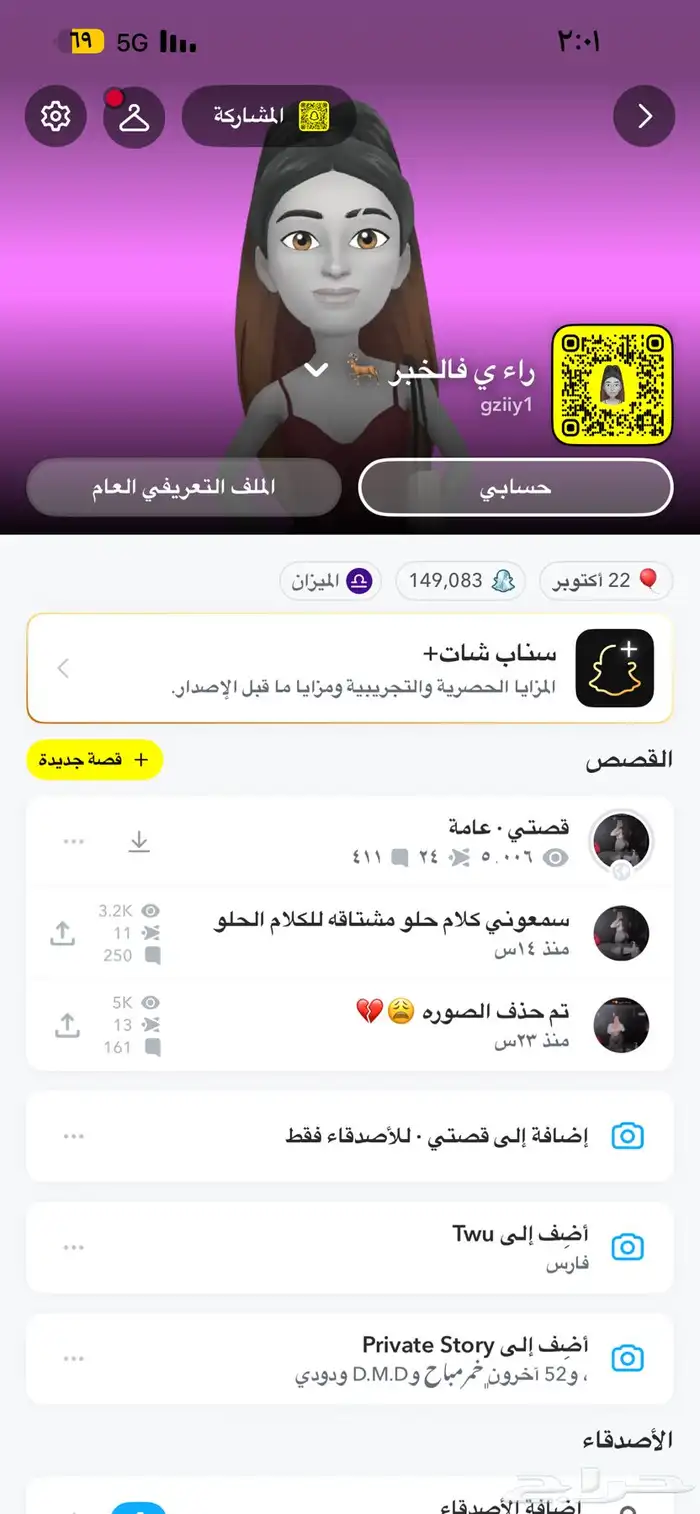Download the قصتي · عامة story
This screenshot has height=1514, width=700.
(x=139, y=842)
